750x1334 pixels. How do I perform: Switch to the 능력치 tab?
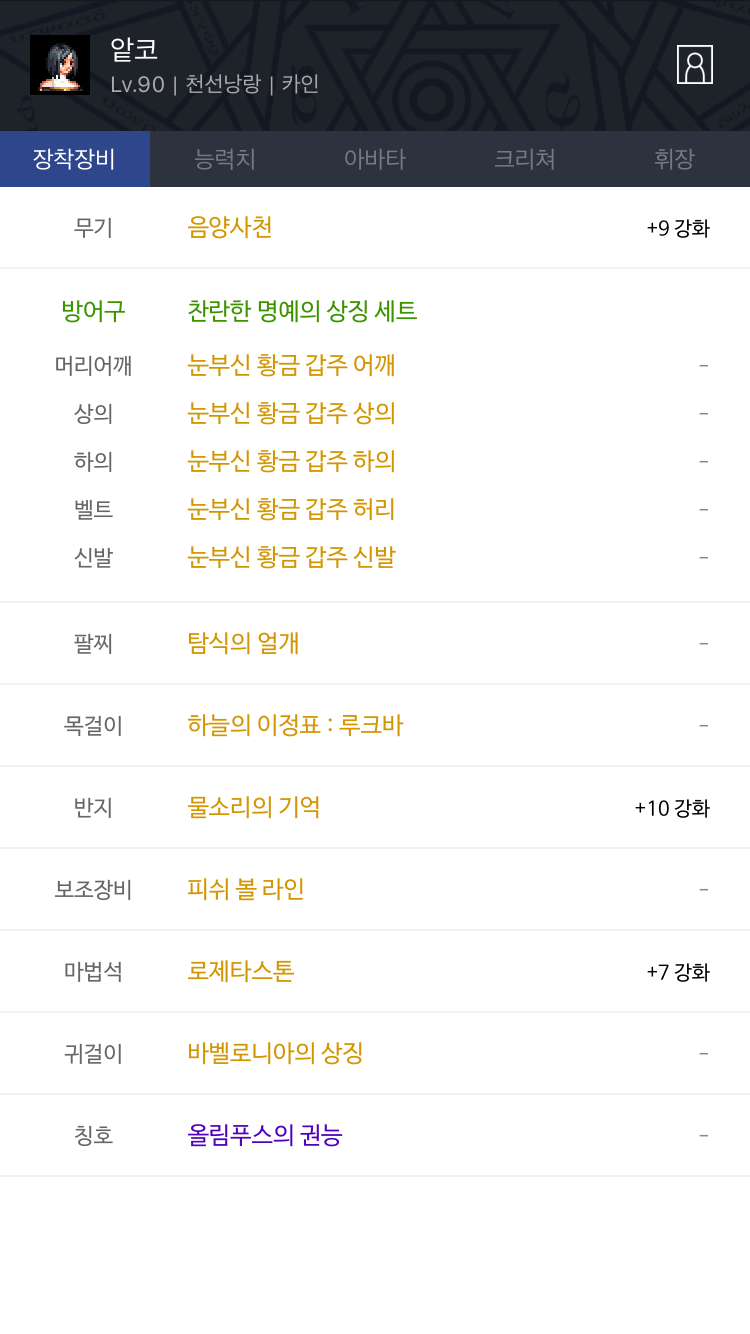(x=225, y=159)
